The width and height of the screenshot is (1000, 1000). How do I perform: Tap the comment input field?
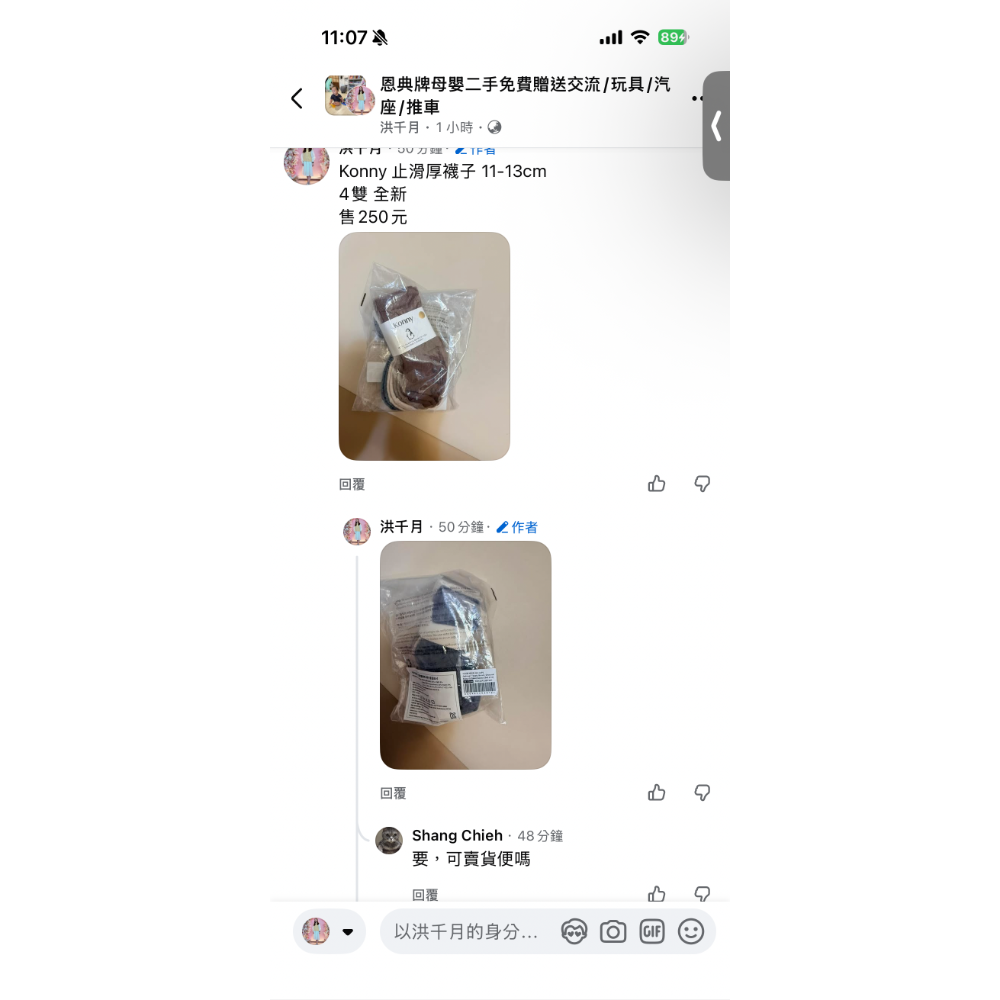click(x=466, y=932)
